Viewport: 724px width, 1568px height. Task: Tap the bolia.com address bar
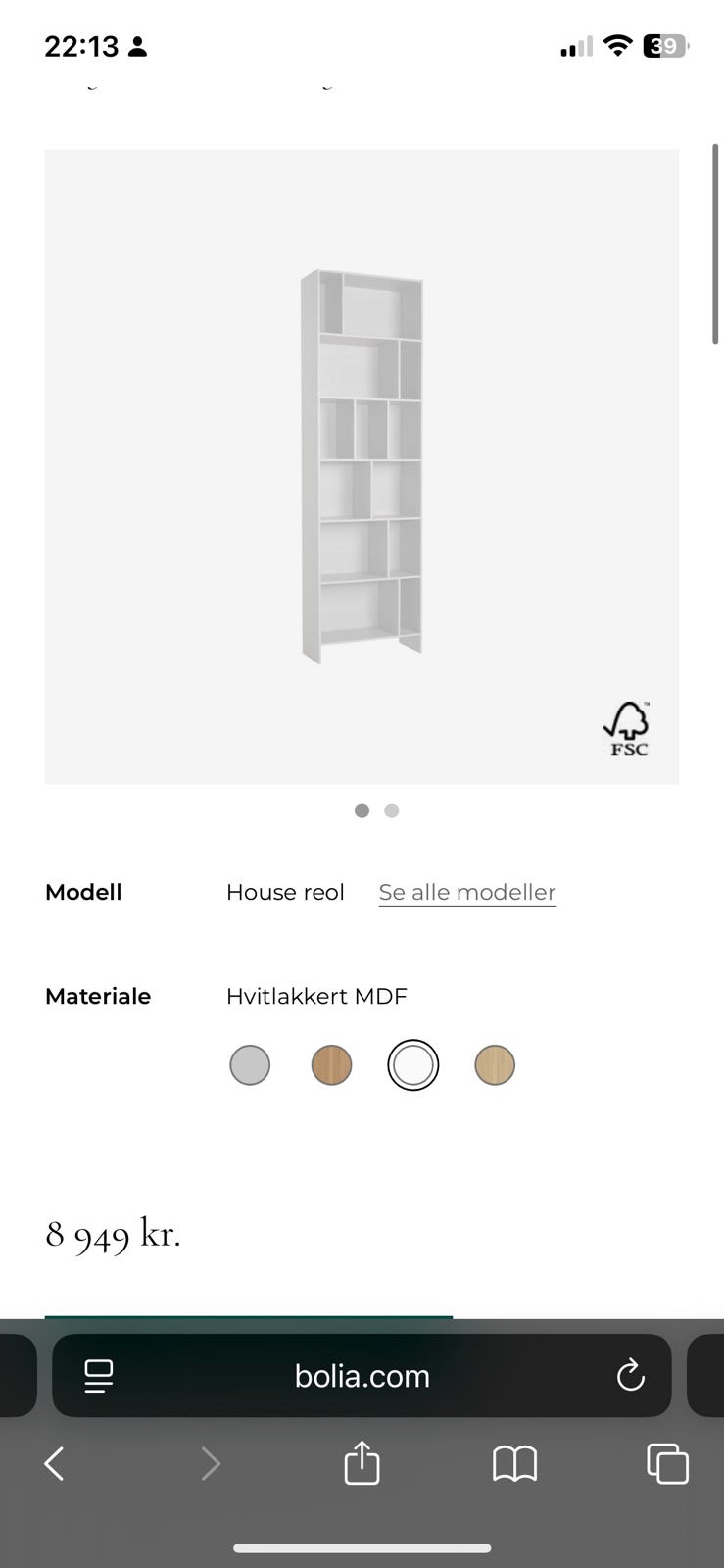[x=362, y=1376]
